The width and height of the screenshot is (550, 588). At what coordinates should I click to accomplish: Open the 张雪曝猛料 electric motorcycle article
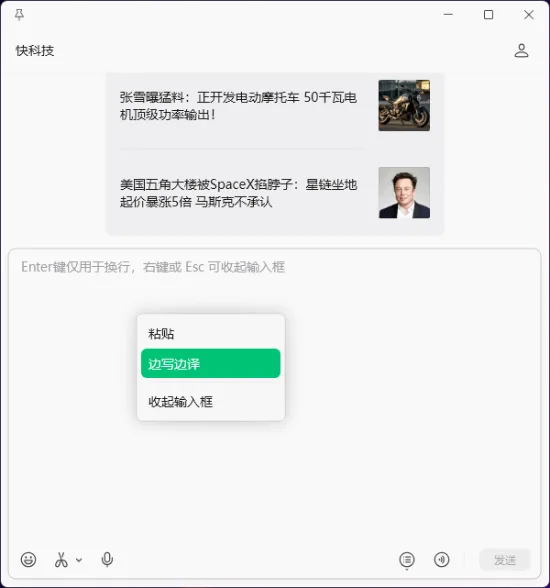(x=275, y=106)
